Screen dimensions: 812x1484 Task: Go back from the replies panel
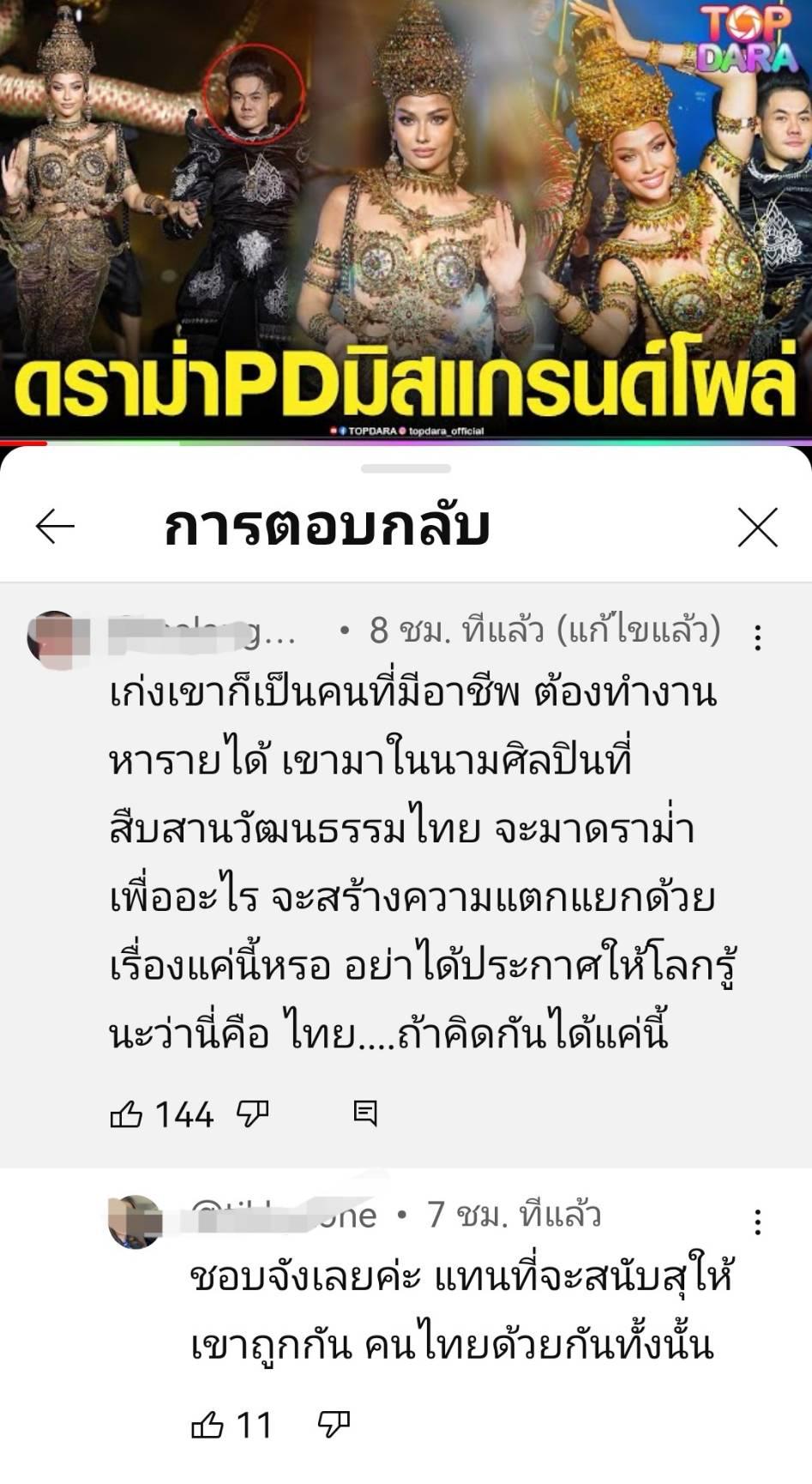point(55,526)
